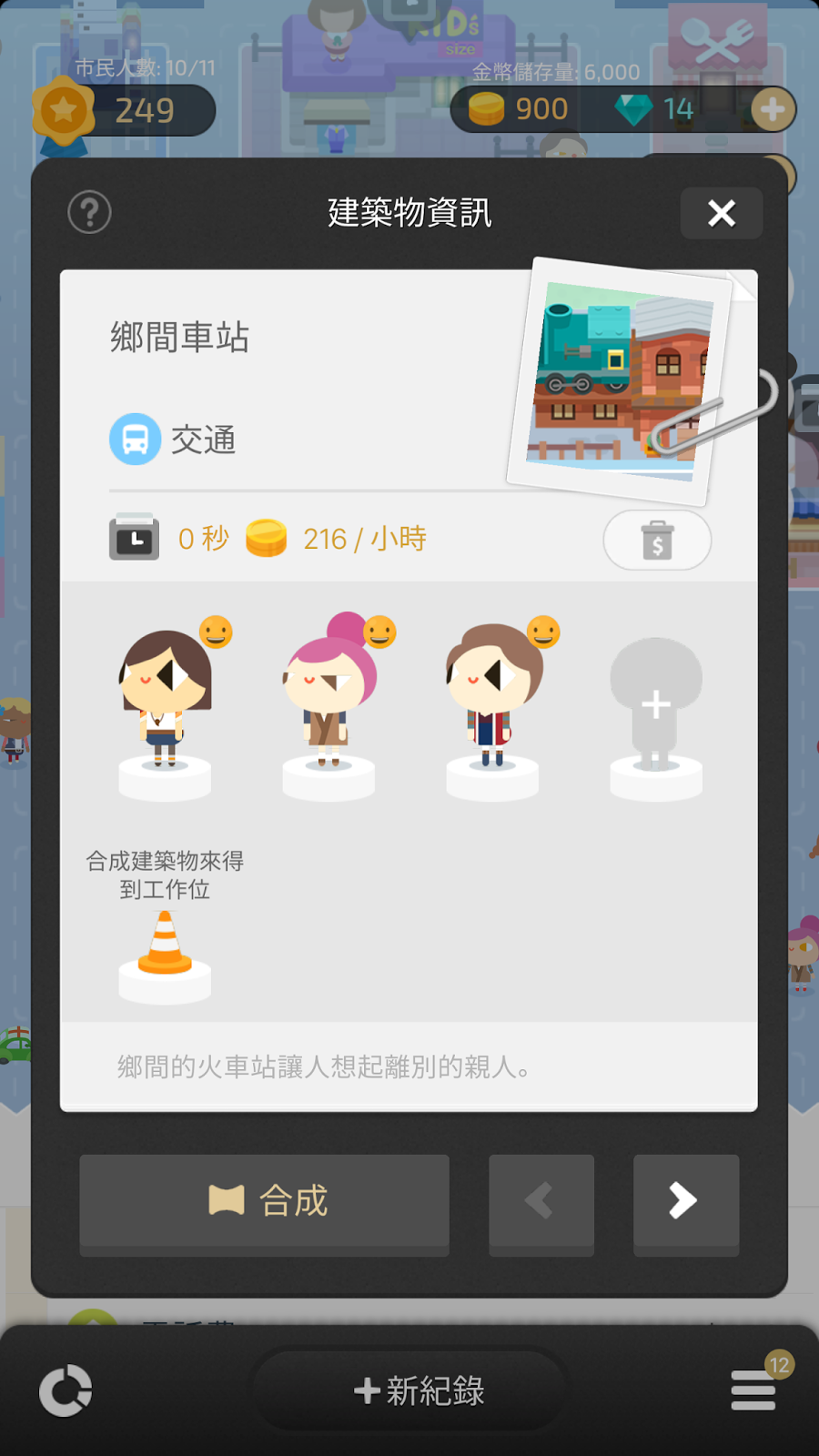Tap the sell building trash icon

coord(657,541)
